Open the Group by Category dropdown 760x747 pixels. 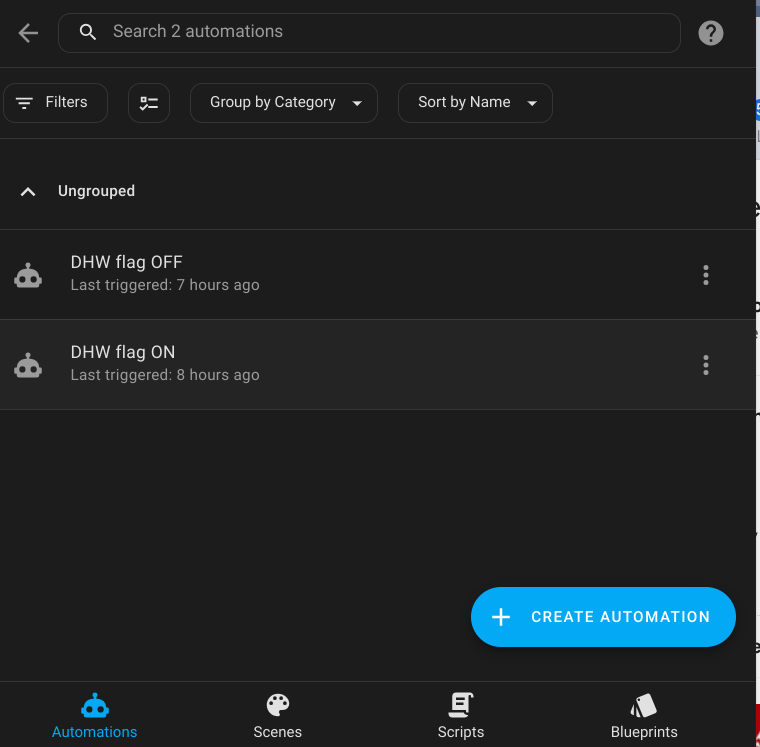point(284,103)
